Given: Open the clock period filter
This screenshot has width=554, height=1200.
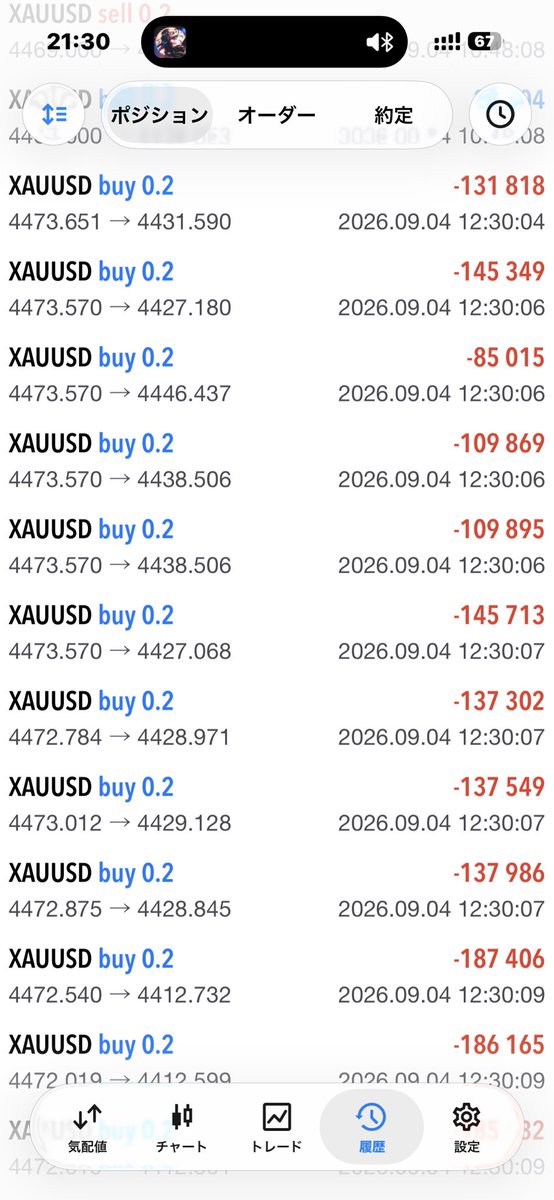Looking at the screenshot, I should (500, 115).
